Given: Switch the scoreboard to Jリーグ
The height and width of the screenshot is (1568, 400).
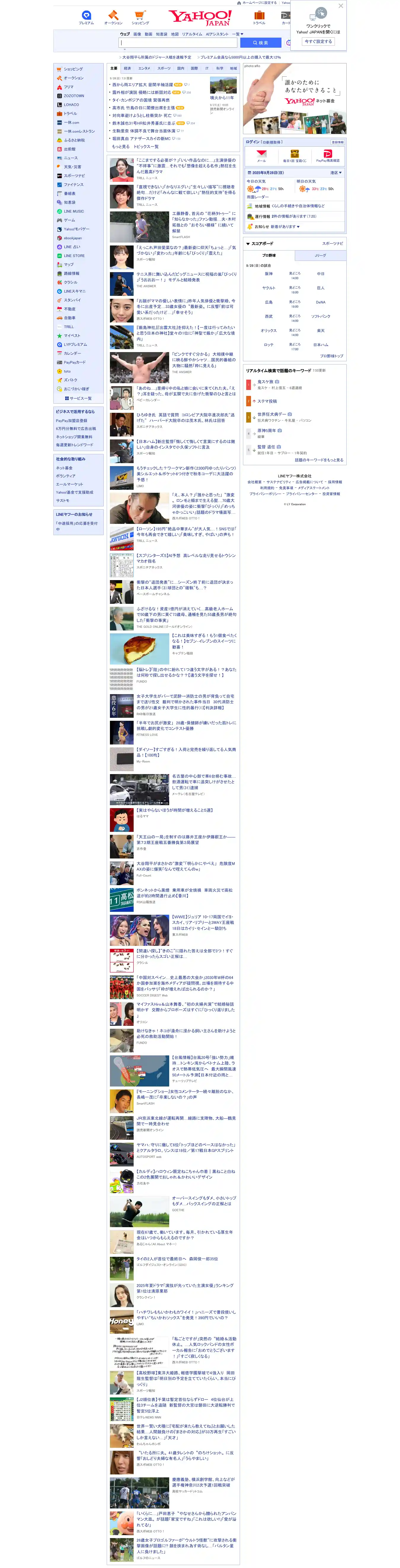Looking at the screenshot, I should pyautogui.click(x=320, y=256).
